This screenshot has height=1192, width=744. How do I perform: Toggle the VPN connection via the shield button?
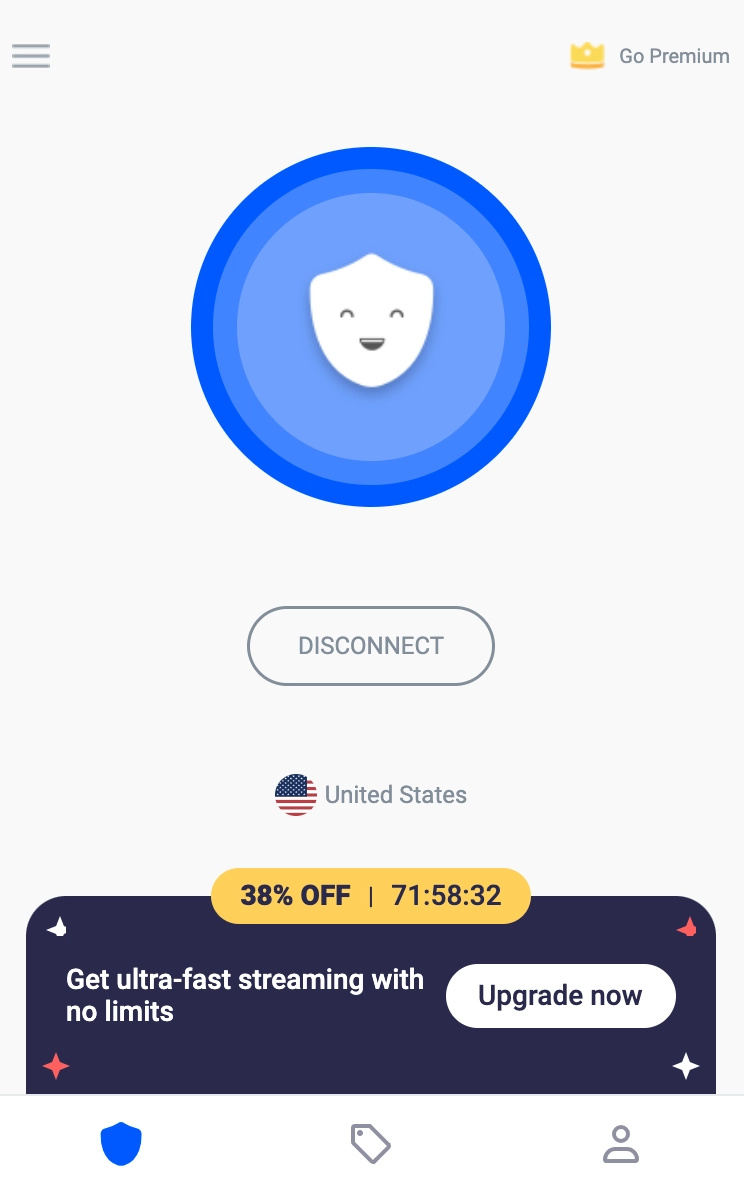(x=371, y=327)
